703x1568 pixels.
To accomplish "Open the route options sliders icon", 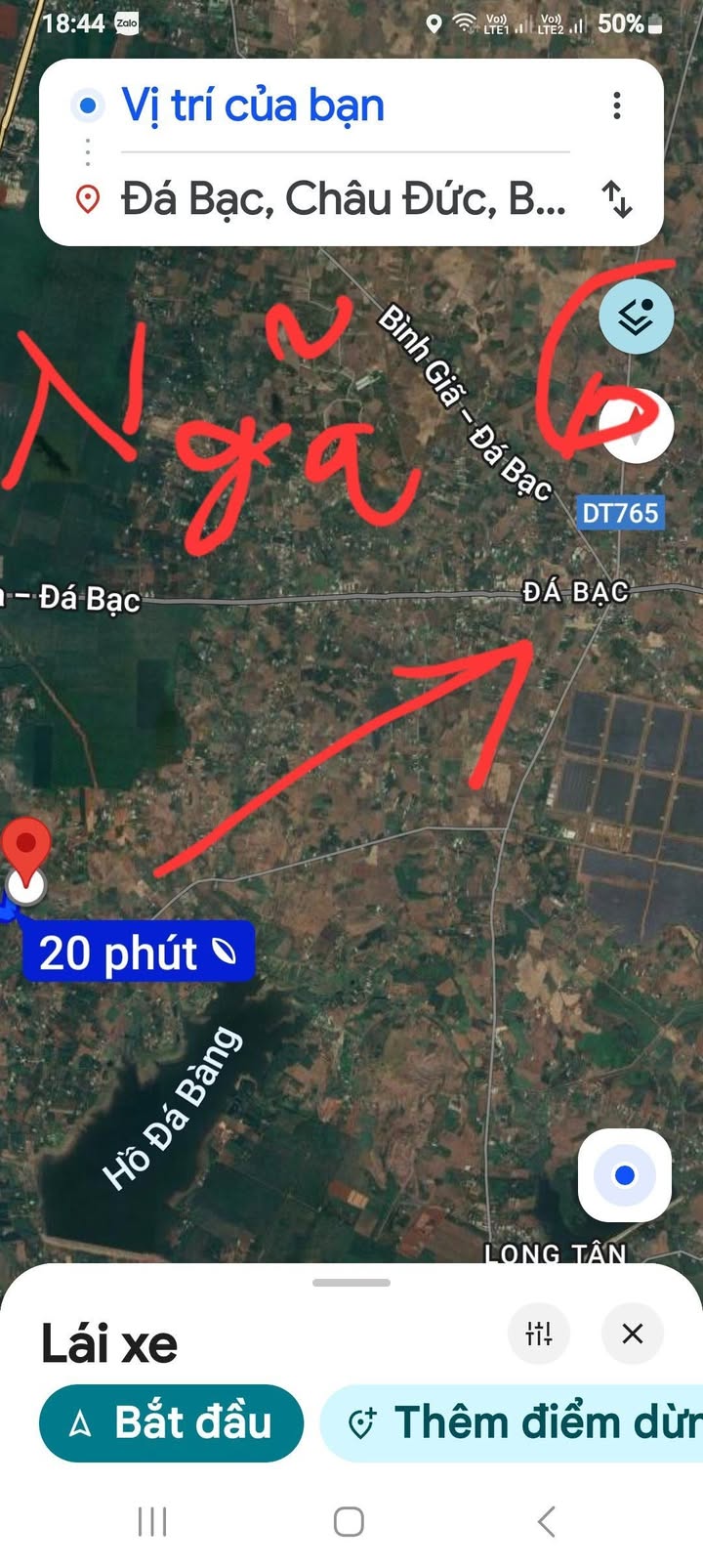I will click(539, 1334).
